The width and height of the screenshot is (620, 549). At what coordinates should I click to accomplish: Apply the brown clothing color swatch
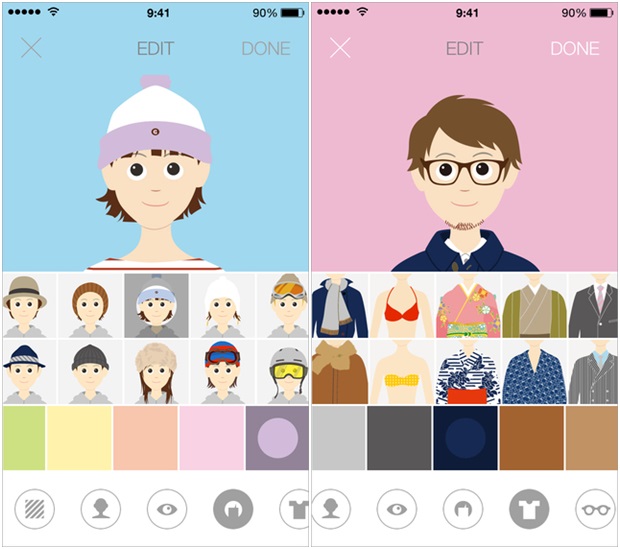(x=532, y=438)
